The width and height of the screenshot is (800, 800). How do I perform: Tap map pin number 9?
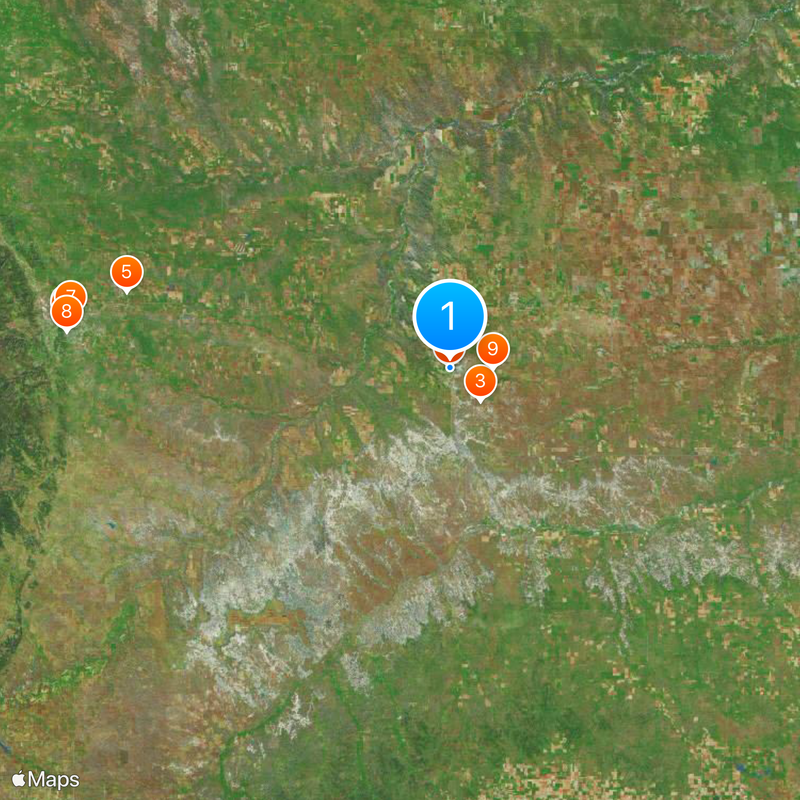point(492,349)
